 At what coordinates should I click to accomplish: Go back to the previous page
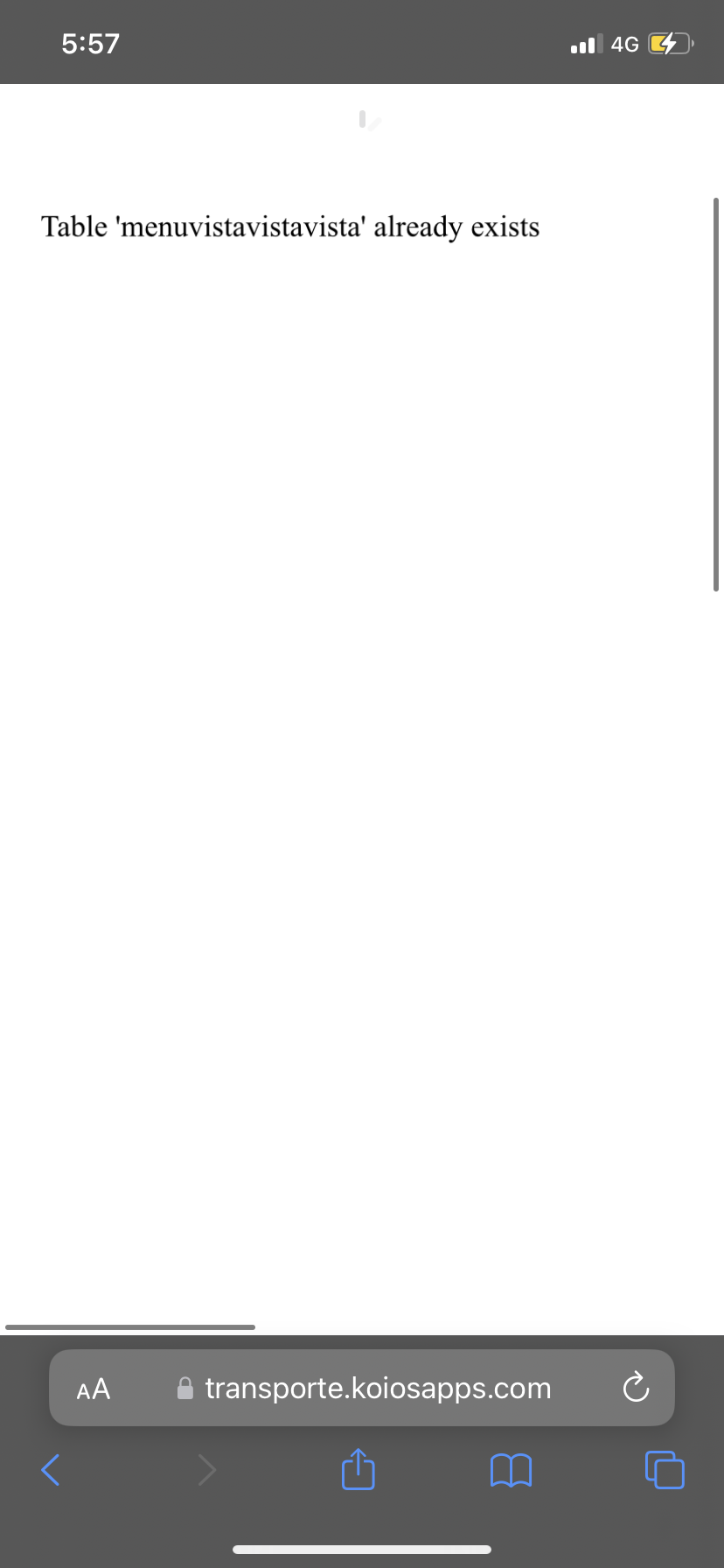point(52,1470)
